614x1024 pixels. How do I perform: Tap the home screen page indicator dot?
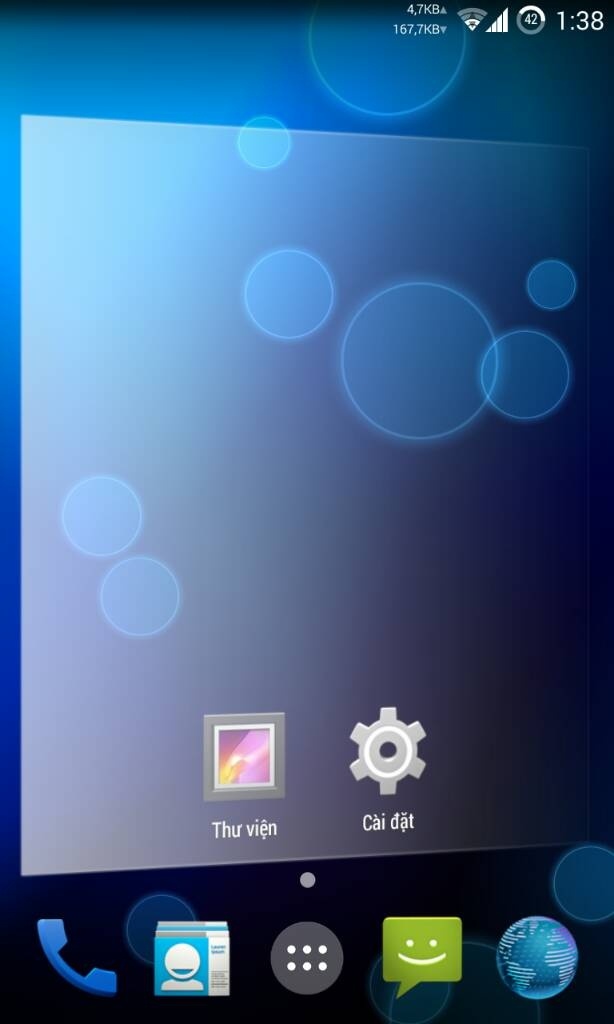coord(308,880)
